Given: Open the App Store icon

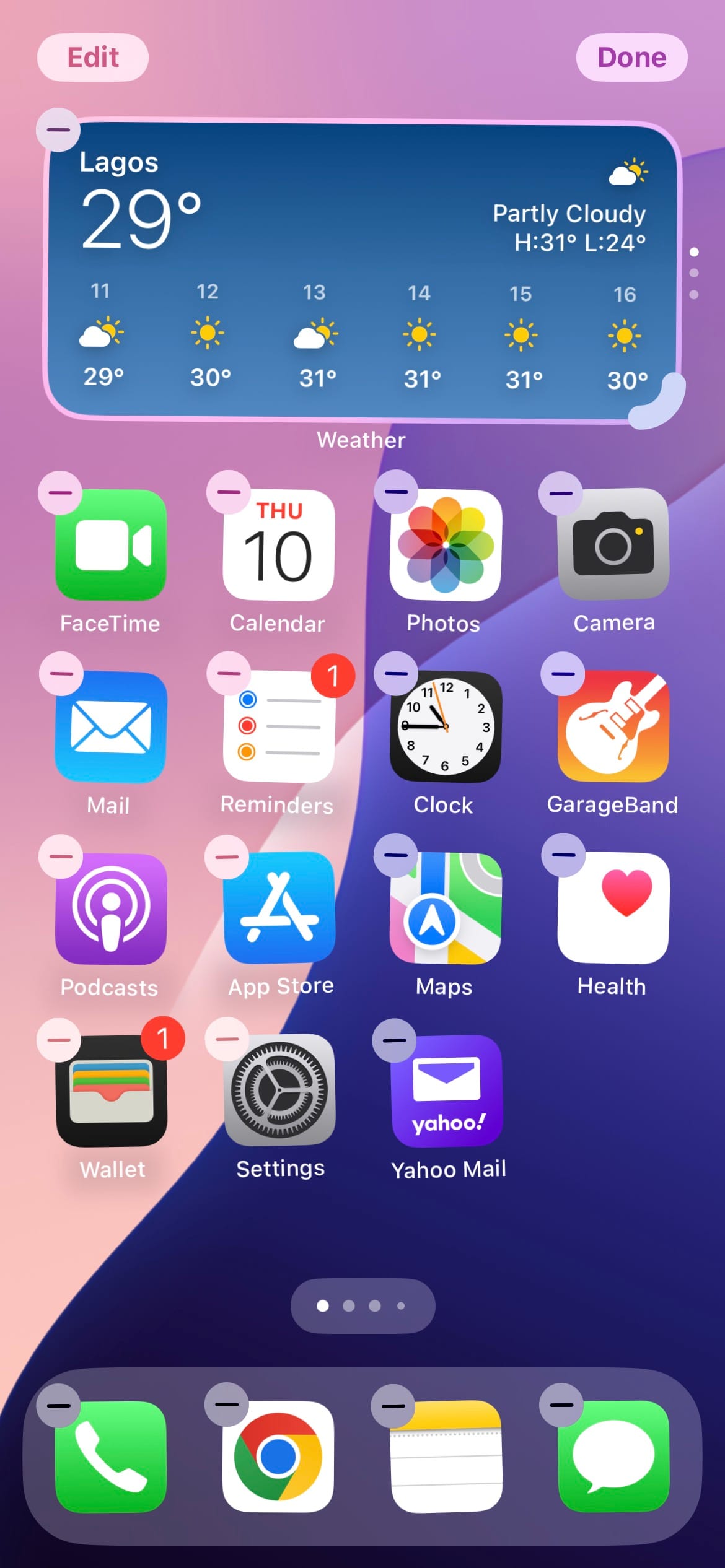Looking at the screenshot, I should pyautogui.click(x=279, y=908).
